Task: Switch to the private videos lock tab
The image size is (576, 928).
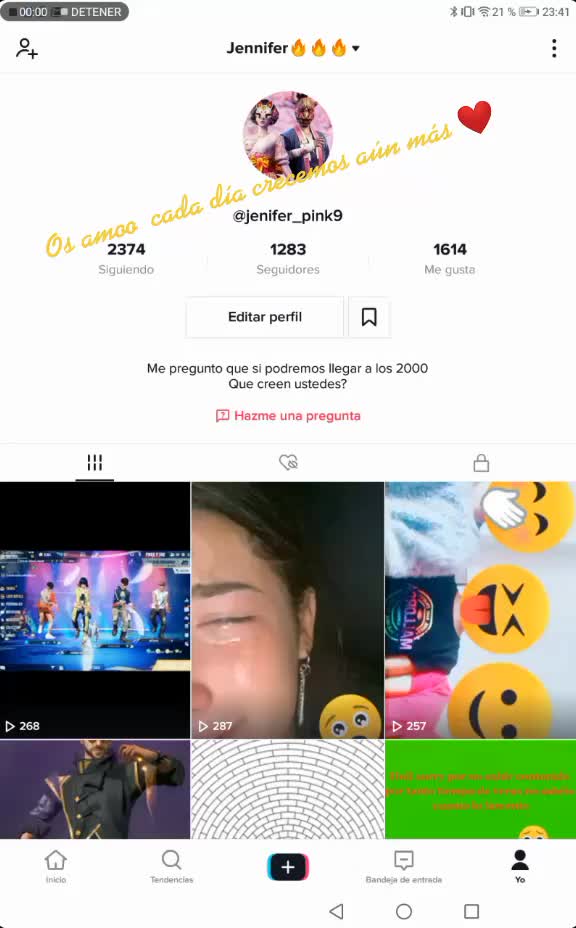Action: [x=481, y=463]
